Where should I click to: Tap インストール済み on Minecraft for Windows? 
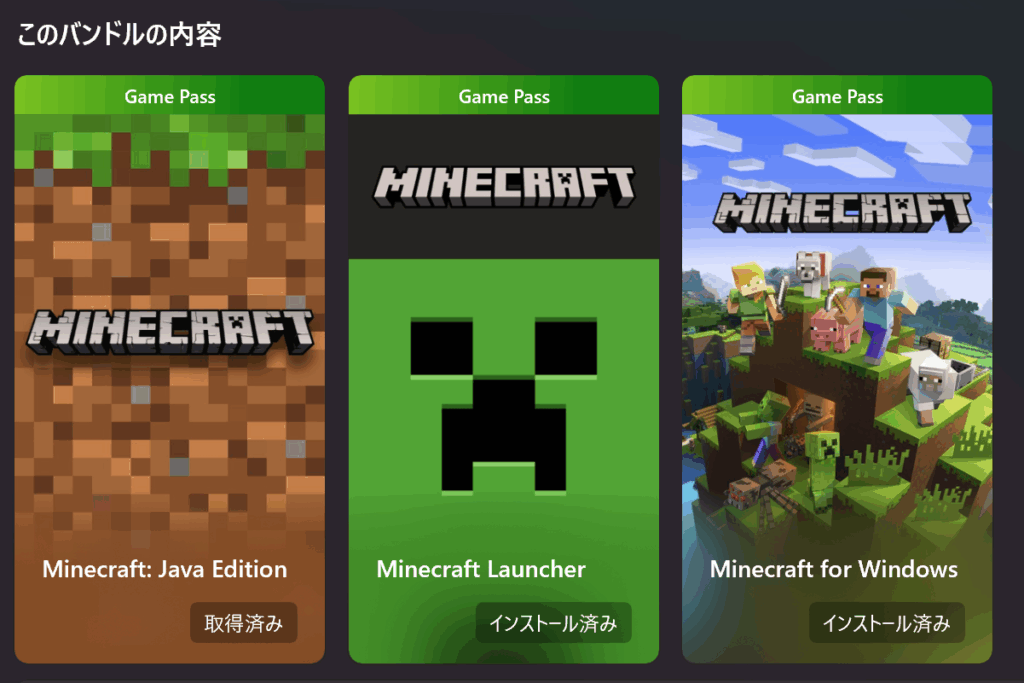(886, 624)
